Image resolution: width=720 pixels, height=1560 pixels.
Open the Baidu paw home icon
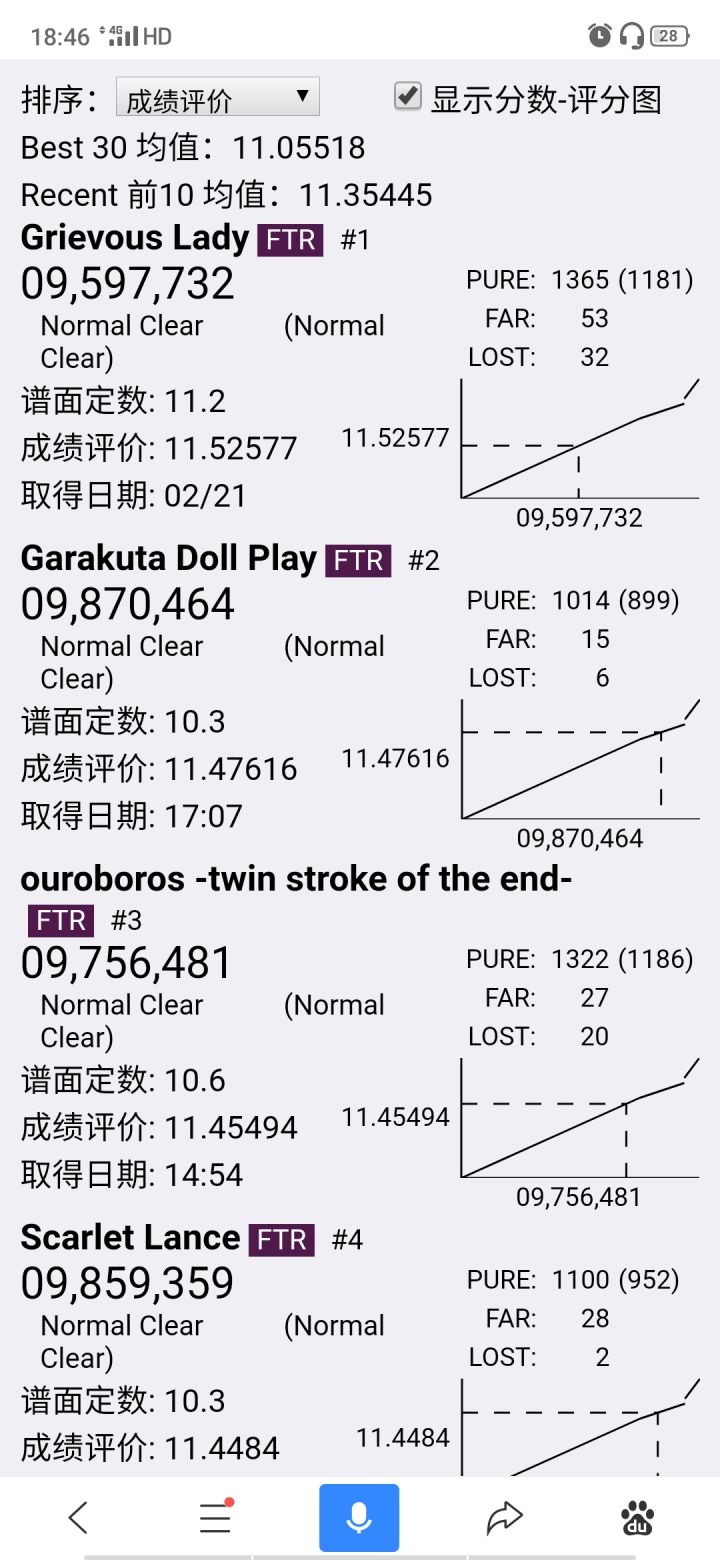[x=638, y=1518]
